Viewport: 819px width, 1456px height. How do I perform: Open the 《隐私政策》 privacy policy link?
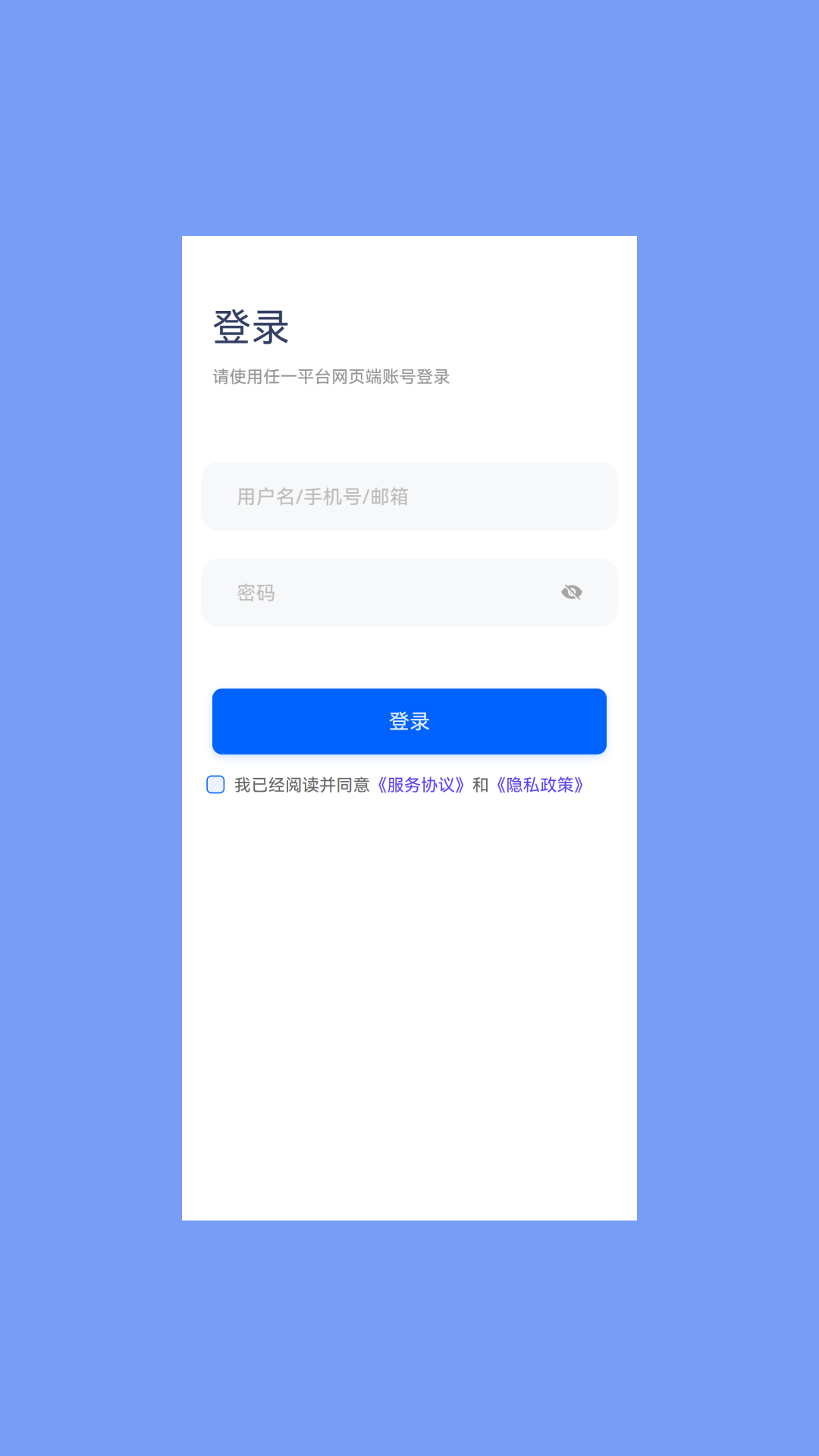pos(540,785)
